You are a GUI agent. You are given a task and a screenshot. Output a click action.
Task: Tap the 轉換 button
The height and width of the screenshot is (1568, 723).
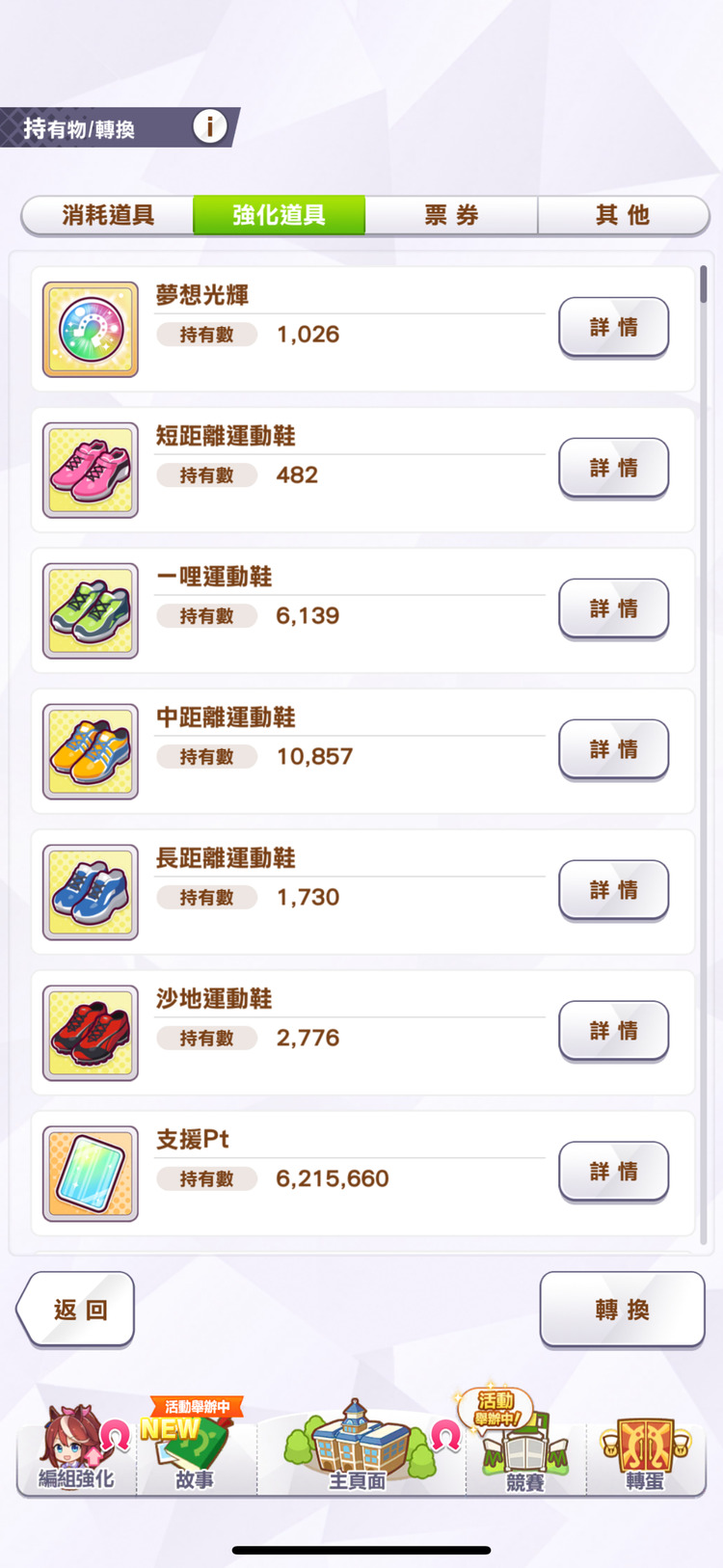pos(622,1310)
